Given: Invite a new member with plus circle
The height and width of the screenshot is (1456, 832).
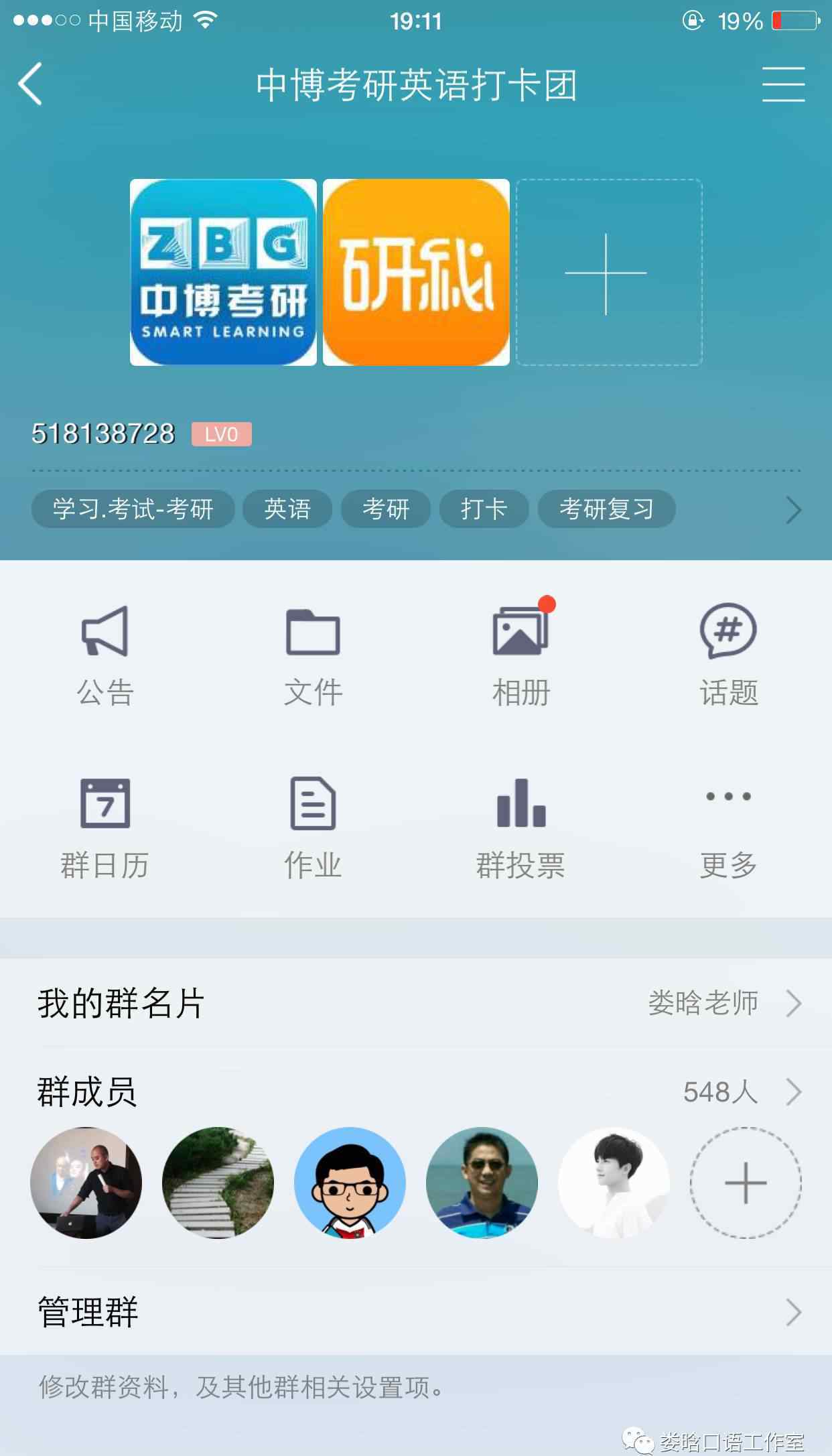Looking at the screenshot, I should coord(746,1183).
